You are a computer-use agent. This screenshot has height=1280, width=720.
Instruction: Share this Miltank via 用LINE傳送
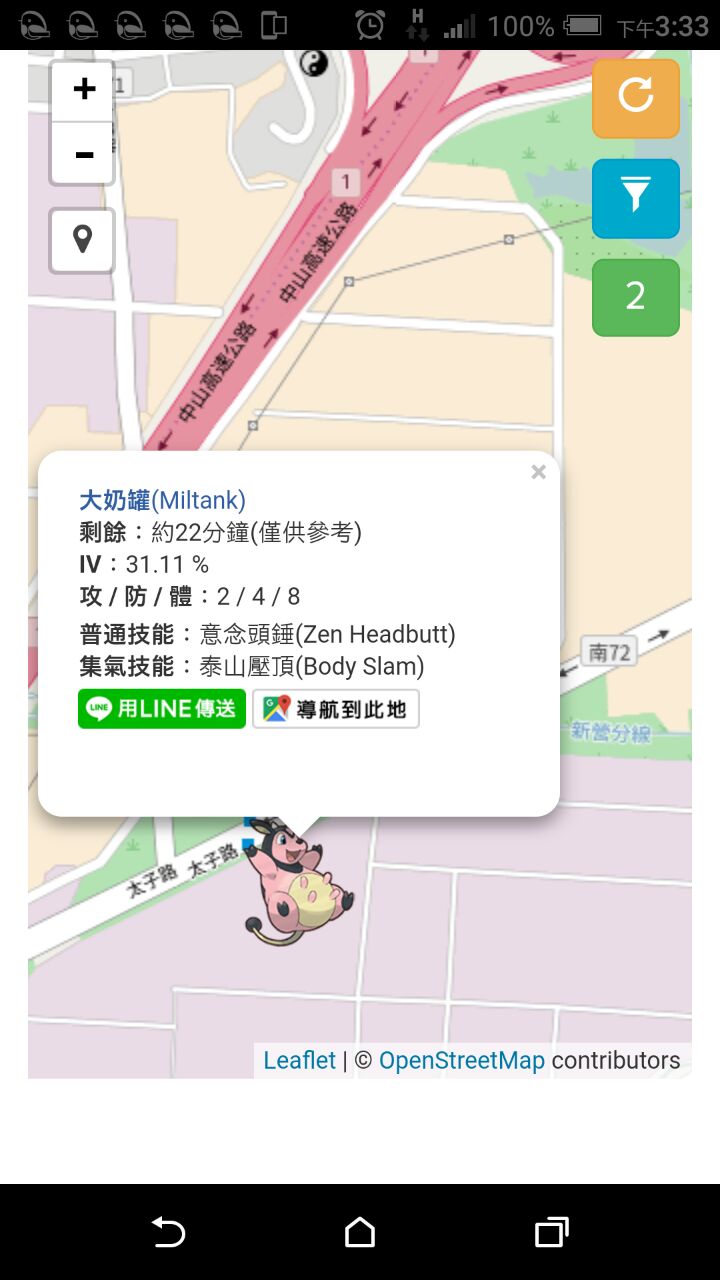coord(162,709)
